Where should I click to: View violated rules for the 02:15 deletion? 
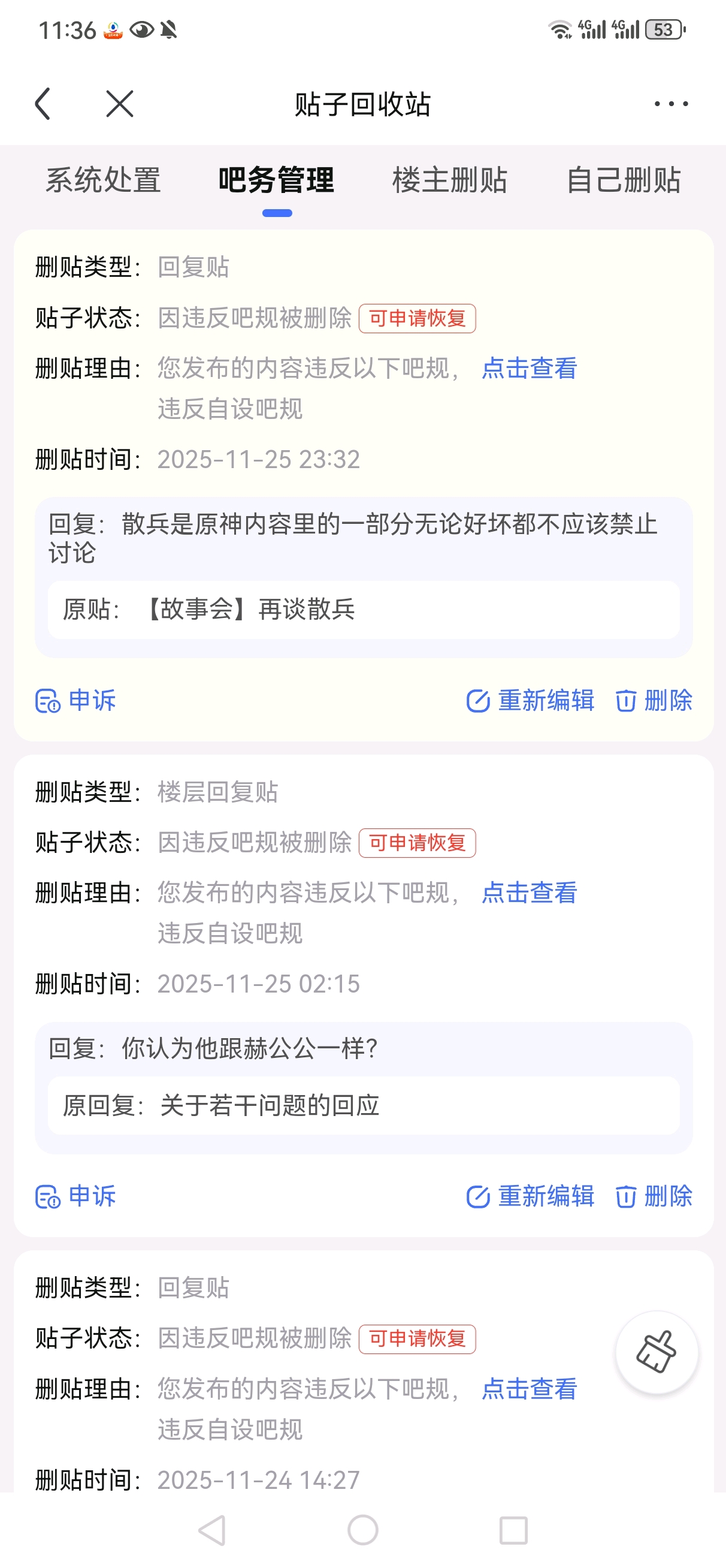(529, 893)
